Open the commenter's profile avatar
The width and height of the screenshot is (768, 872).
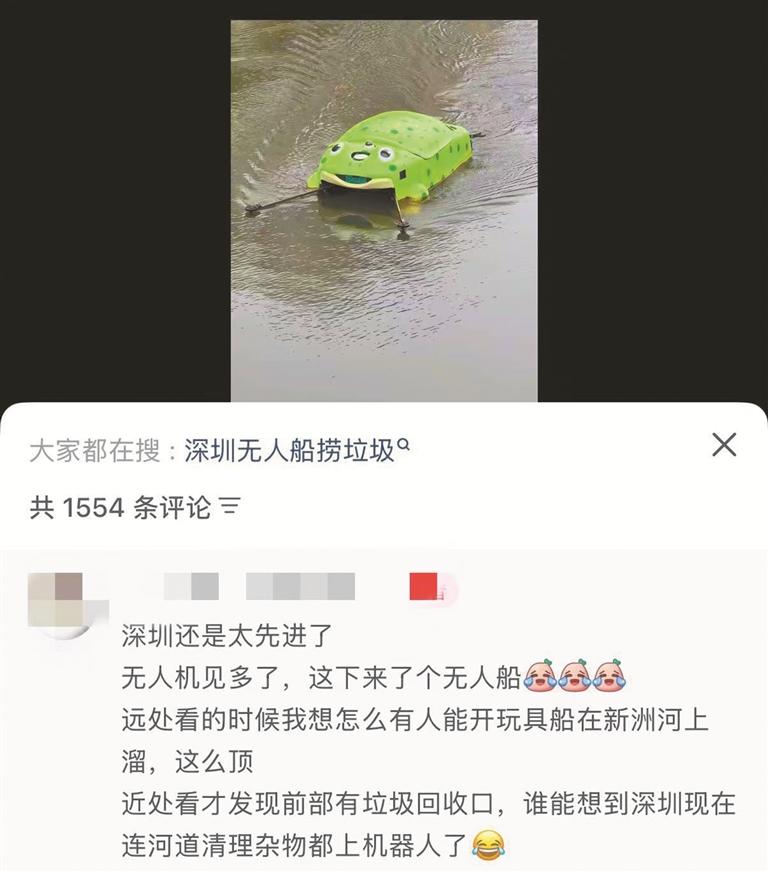(66, 602)
